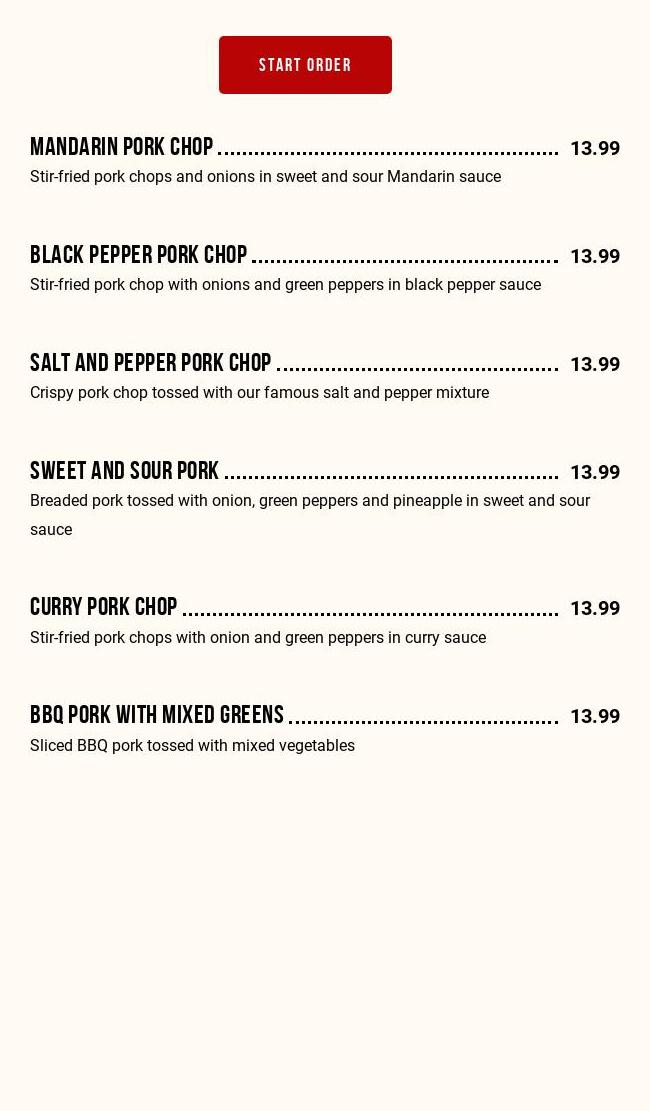
Task: Tap the Start Order button
Action: pyautogui.click(x=305, y=65)
